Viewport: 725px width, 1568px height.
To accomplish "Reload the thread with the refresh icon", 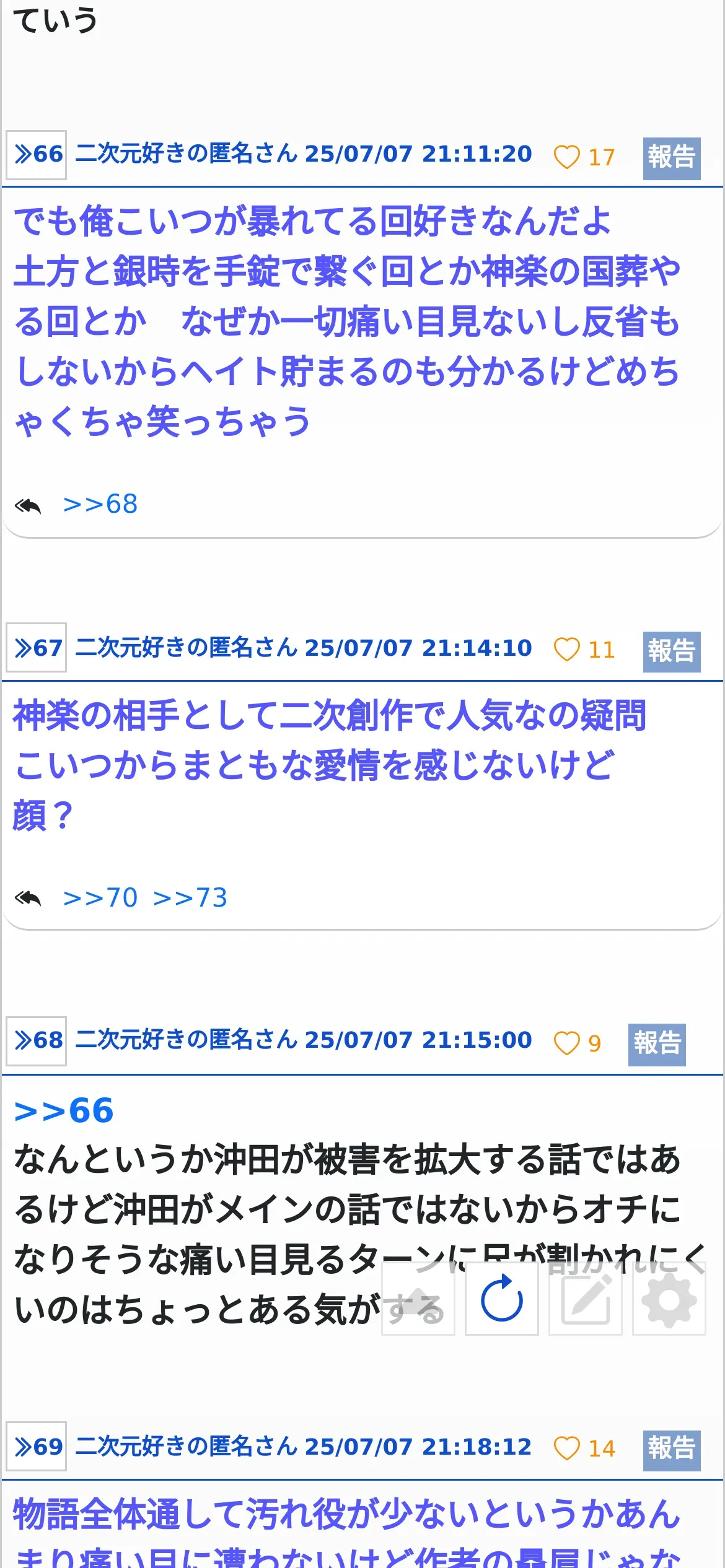I will pyautogui.click(x=502, y=1298).
